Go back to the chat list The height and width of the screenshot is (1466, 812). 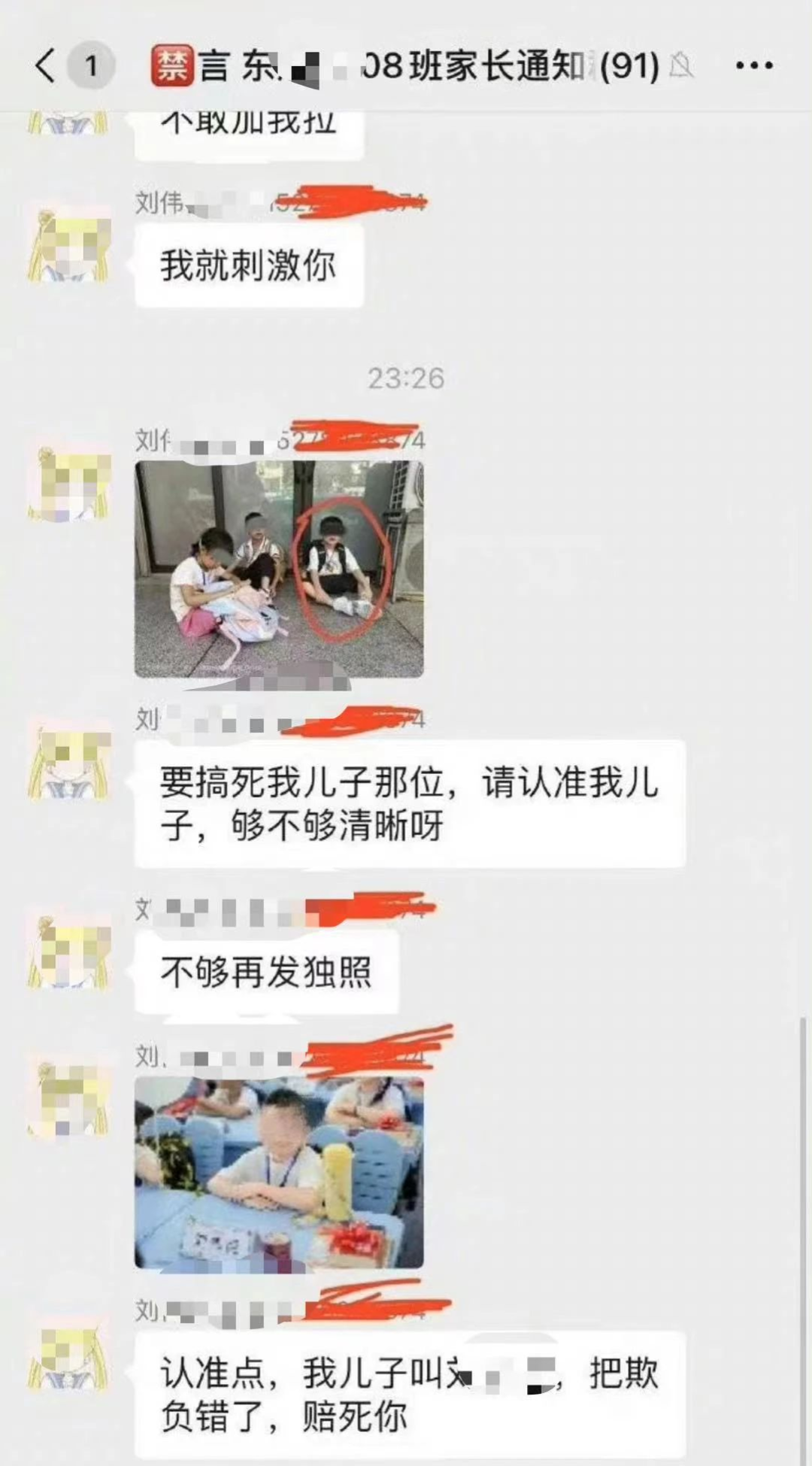[45, 65]
